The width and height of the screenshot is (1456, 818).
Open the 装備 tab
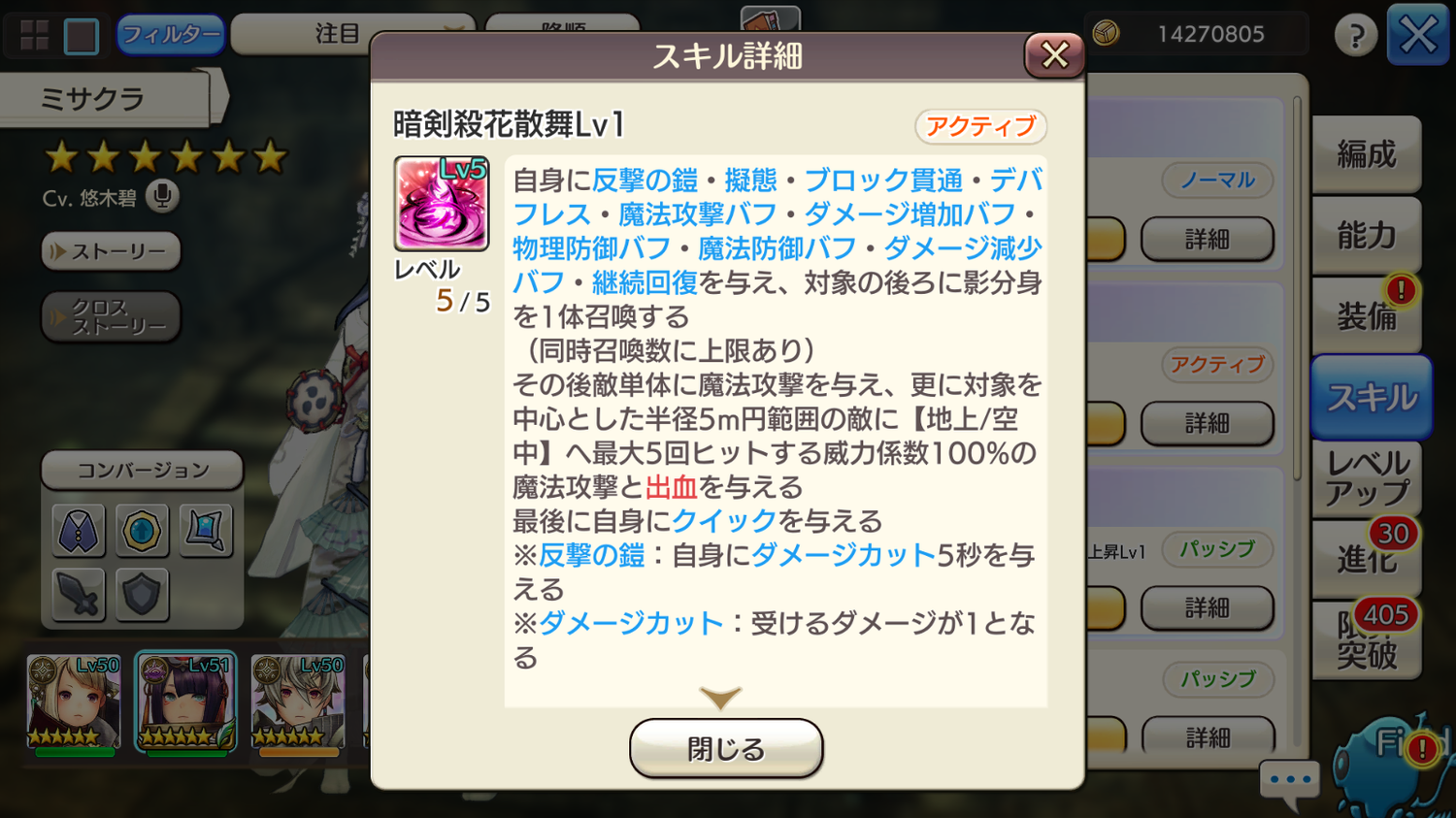[1367, 315]
